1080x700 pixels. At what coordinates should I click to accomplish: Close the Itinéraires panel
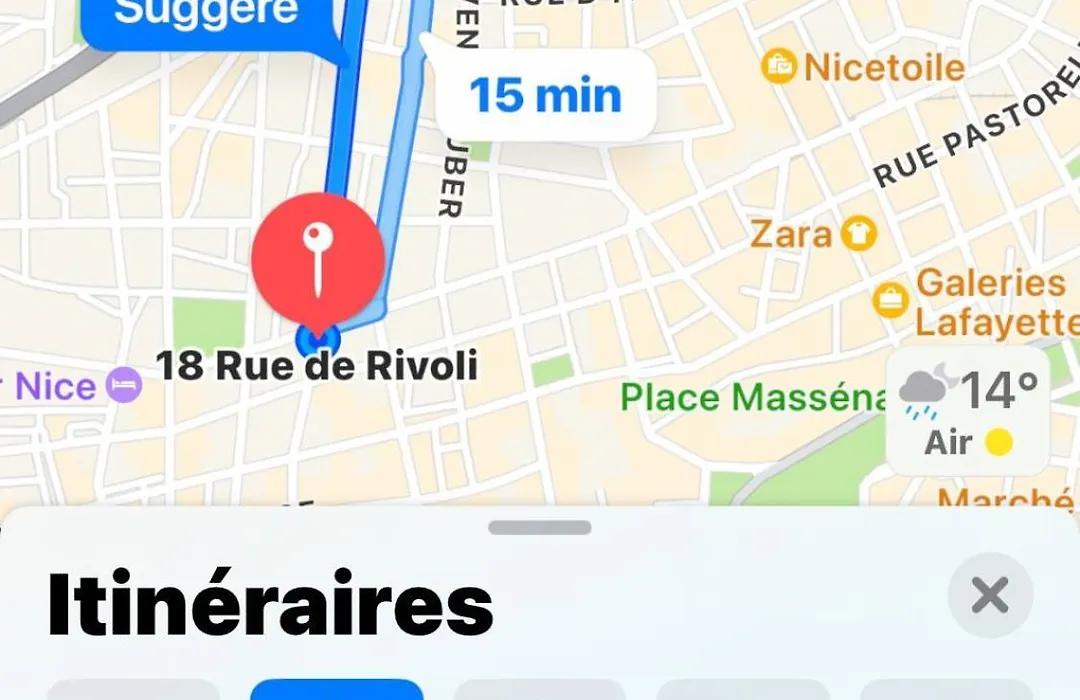click(989, 596)
